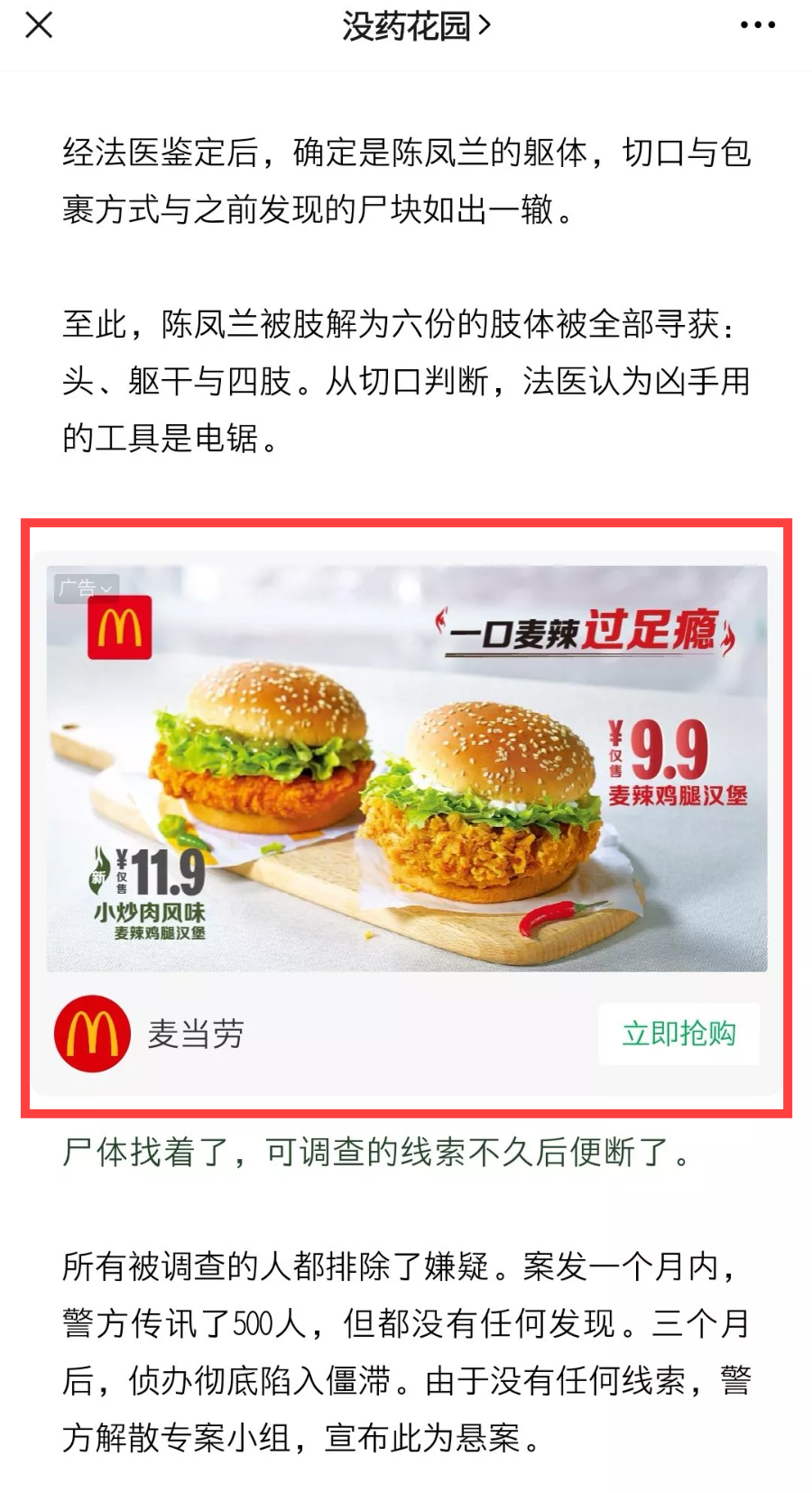The height and width of the screenshot is (1493, 812).
Task: Open the 没药花园 account page
Action: click(x=416, y=26)
